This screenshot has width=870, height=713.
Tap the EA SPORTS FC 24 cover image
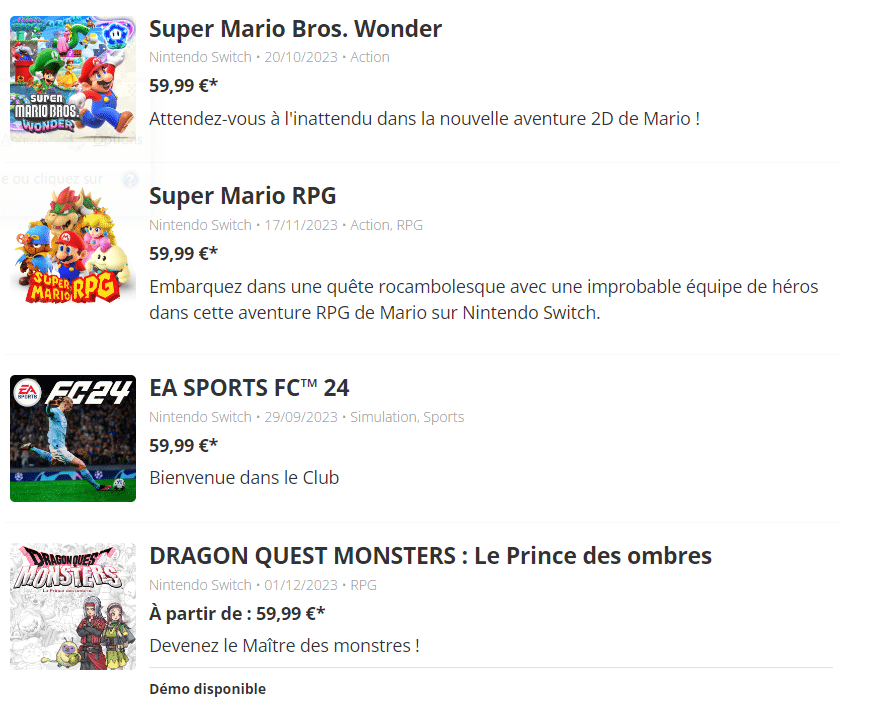(73, 438)
